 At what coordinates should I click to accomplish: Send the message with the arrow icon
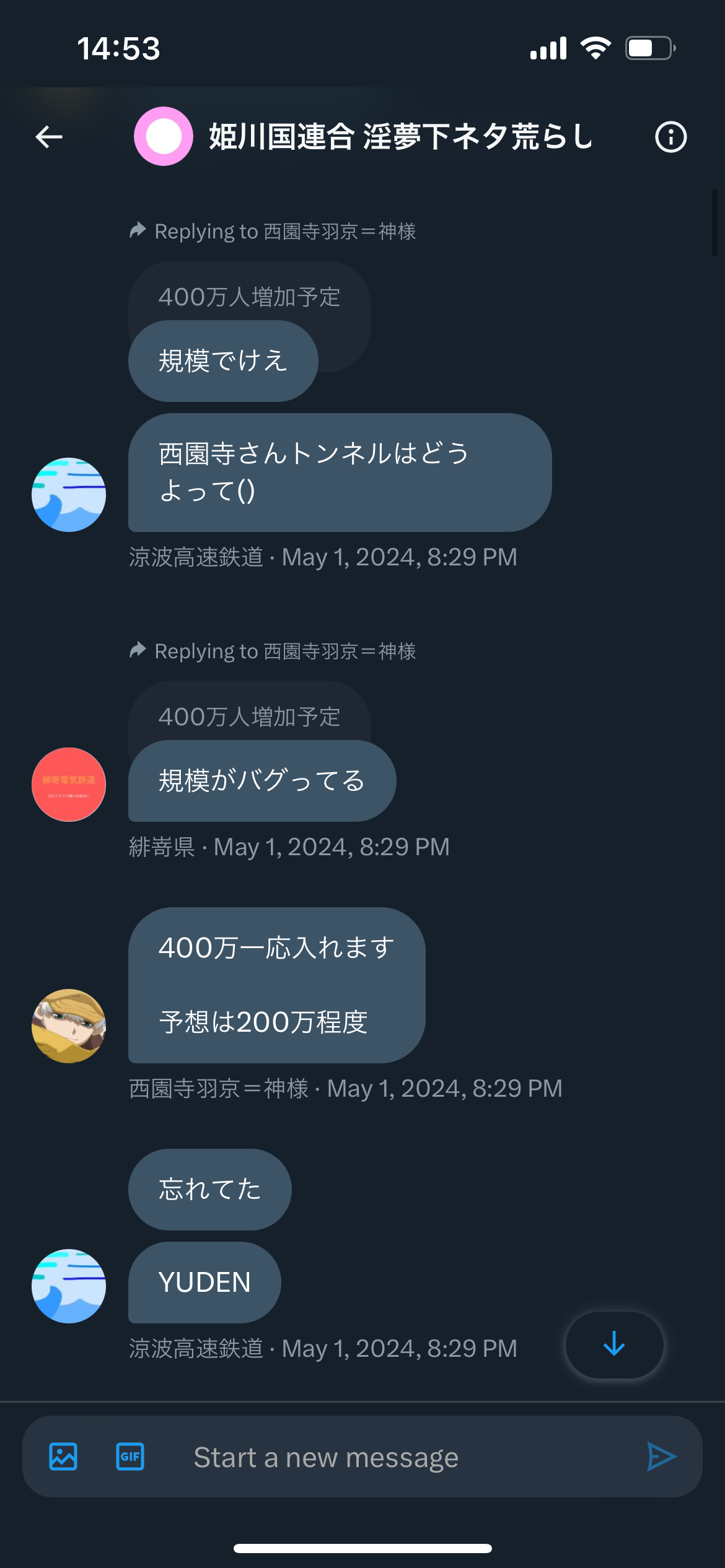[x=661, y=1457]
